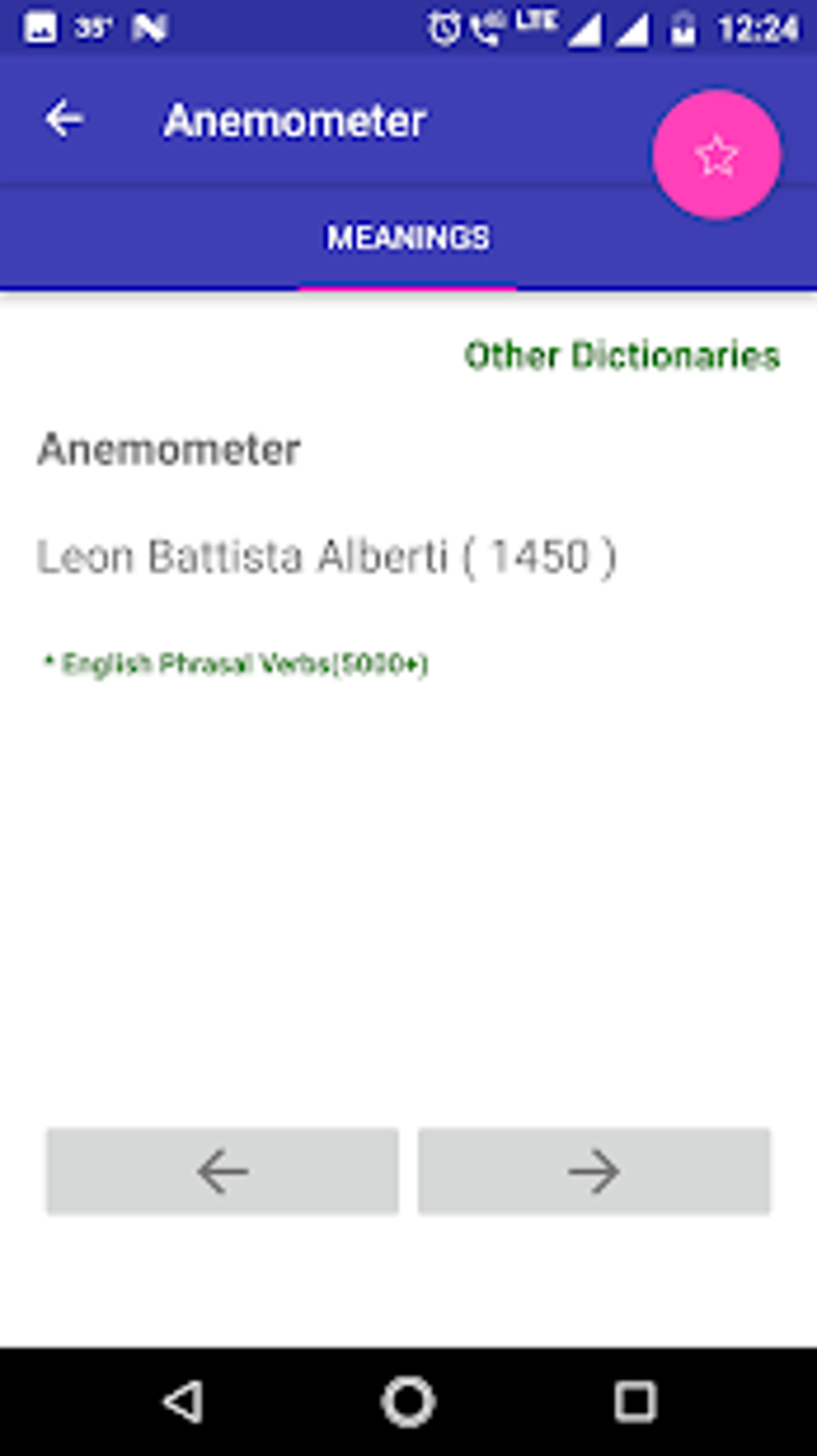
Task: Open recent apps from the navigation bar
Action: (635, 1402)
